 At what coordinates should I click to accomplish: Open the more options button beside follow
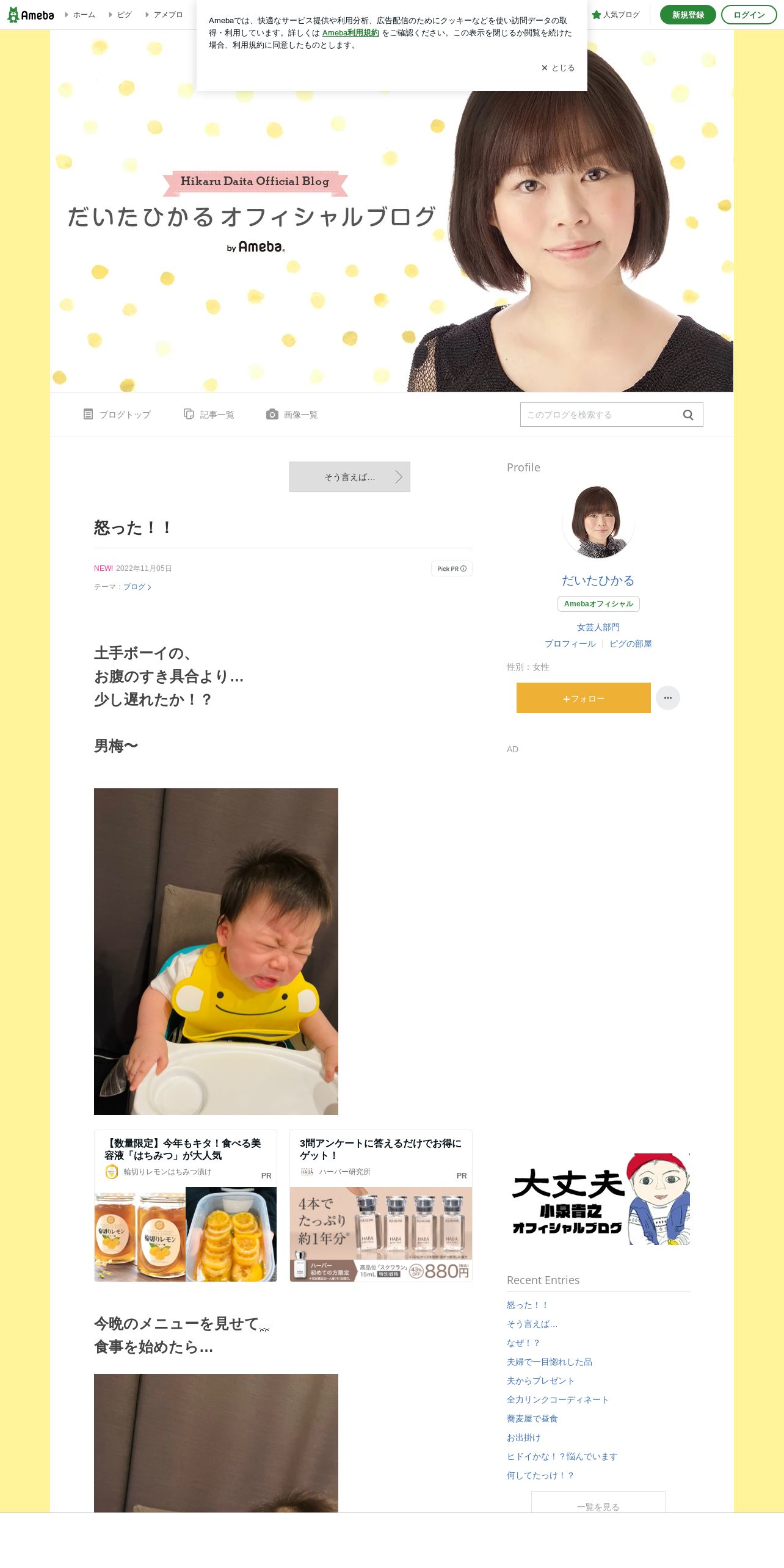point(668,698)
